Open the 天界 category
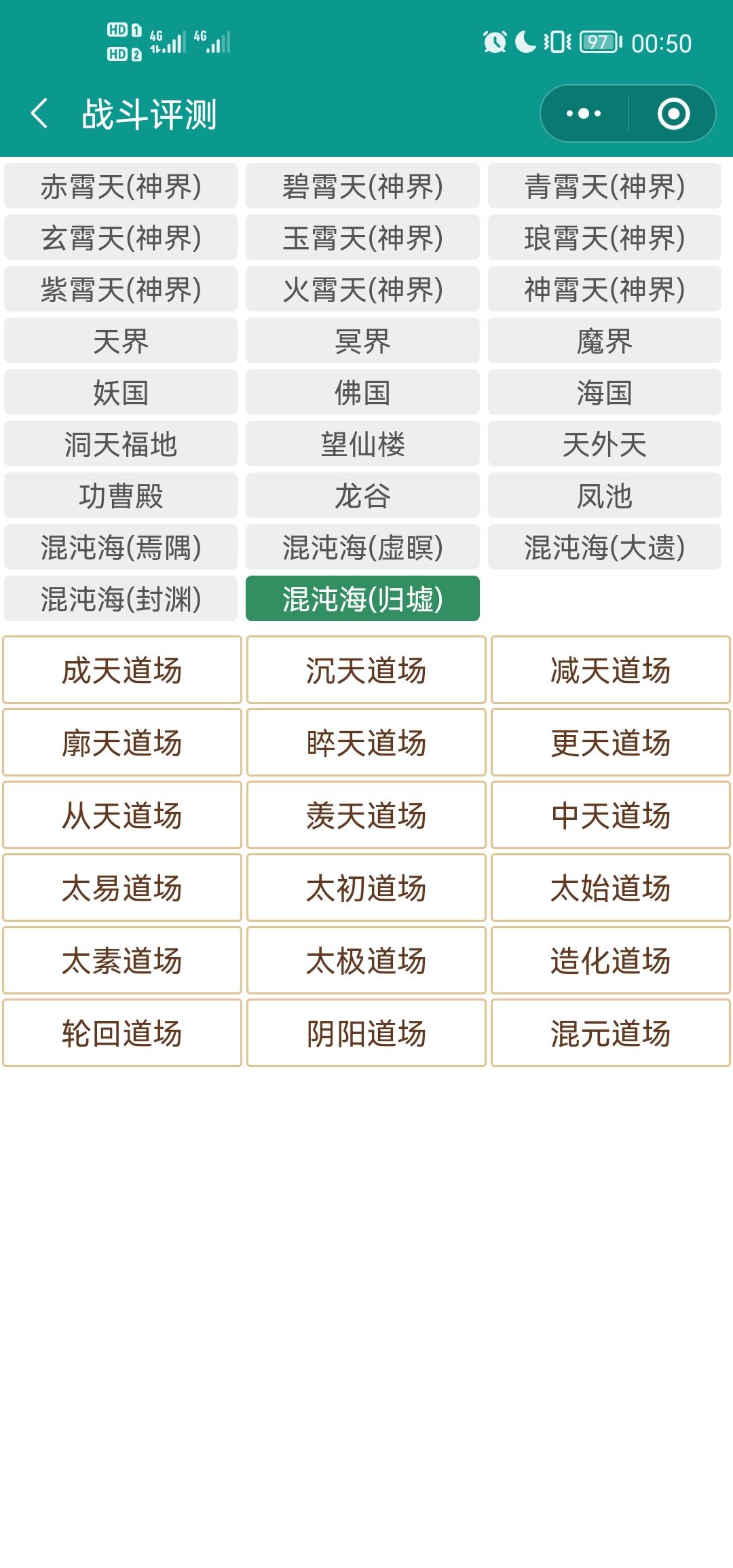This screenshot has width=733, height=1568. point(120,340)
